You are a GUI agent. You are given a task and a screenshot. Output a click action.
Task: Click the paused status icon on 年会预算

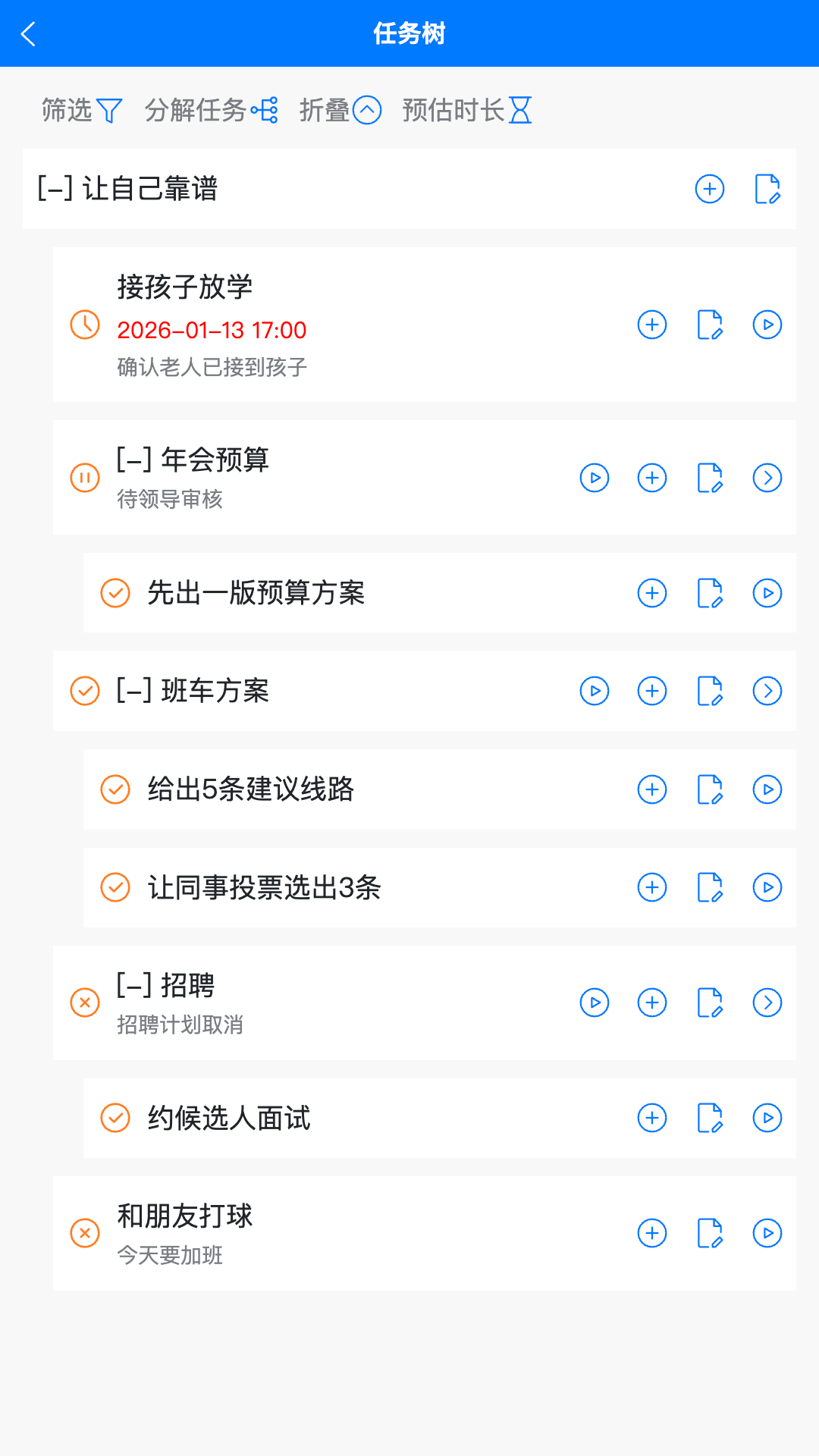pos(84,478)
